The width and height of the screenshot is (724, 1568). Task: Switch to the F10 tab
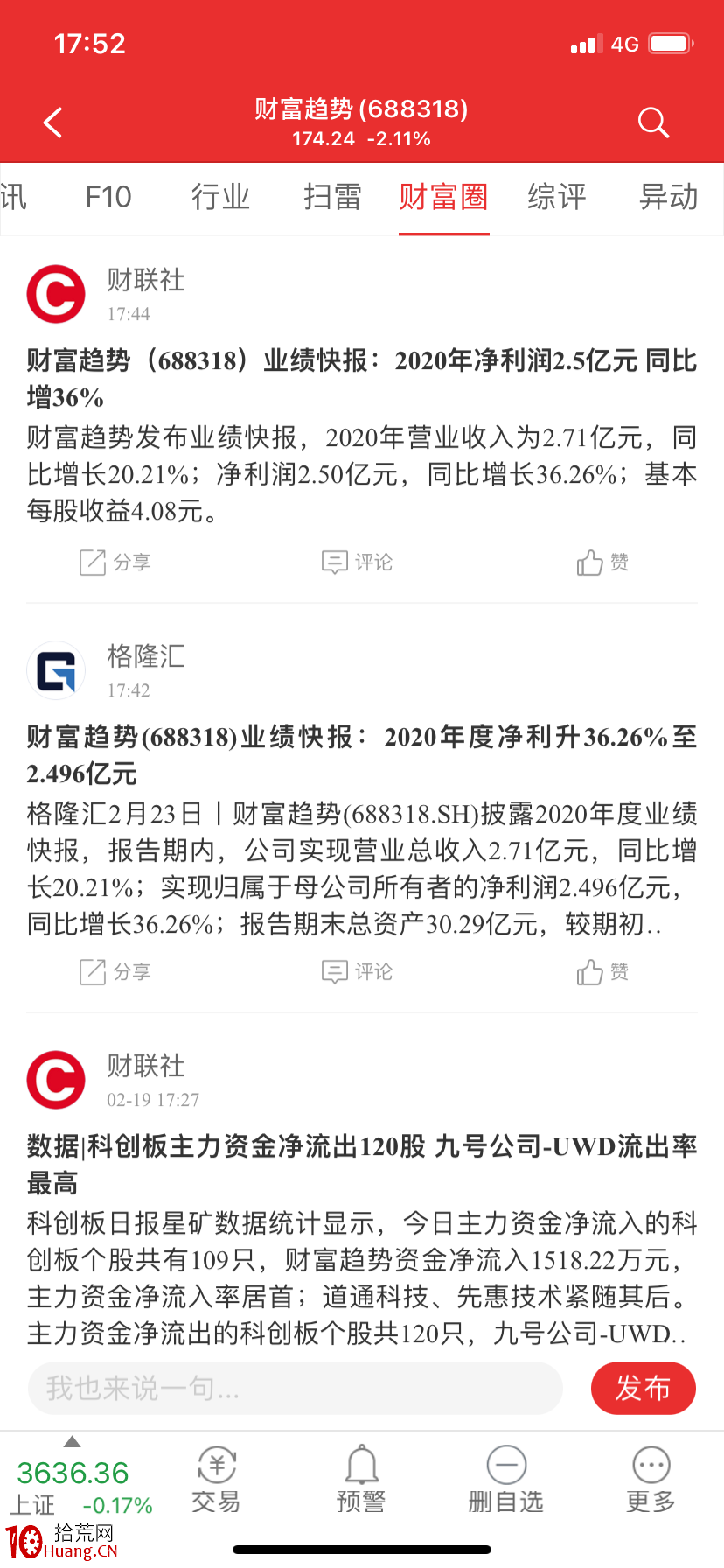(x=108, y=197)
